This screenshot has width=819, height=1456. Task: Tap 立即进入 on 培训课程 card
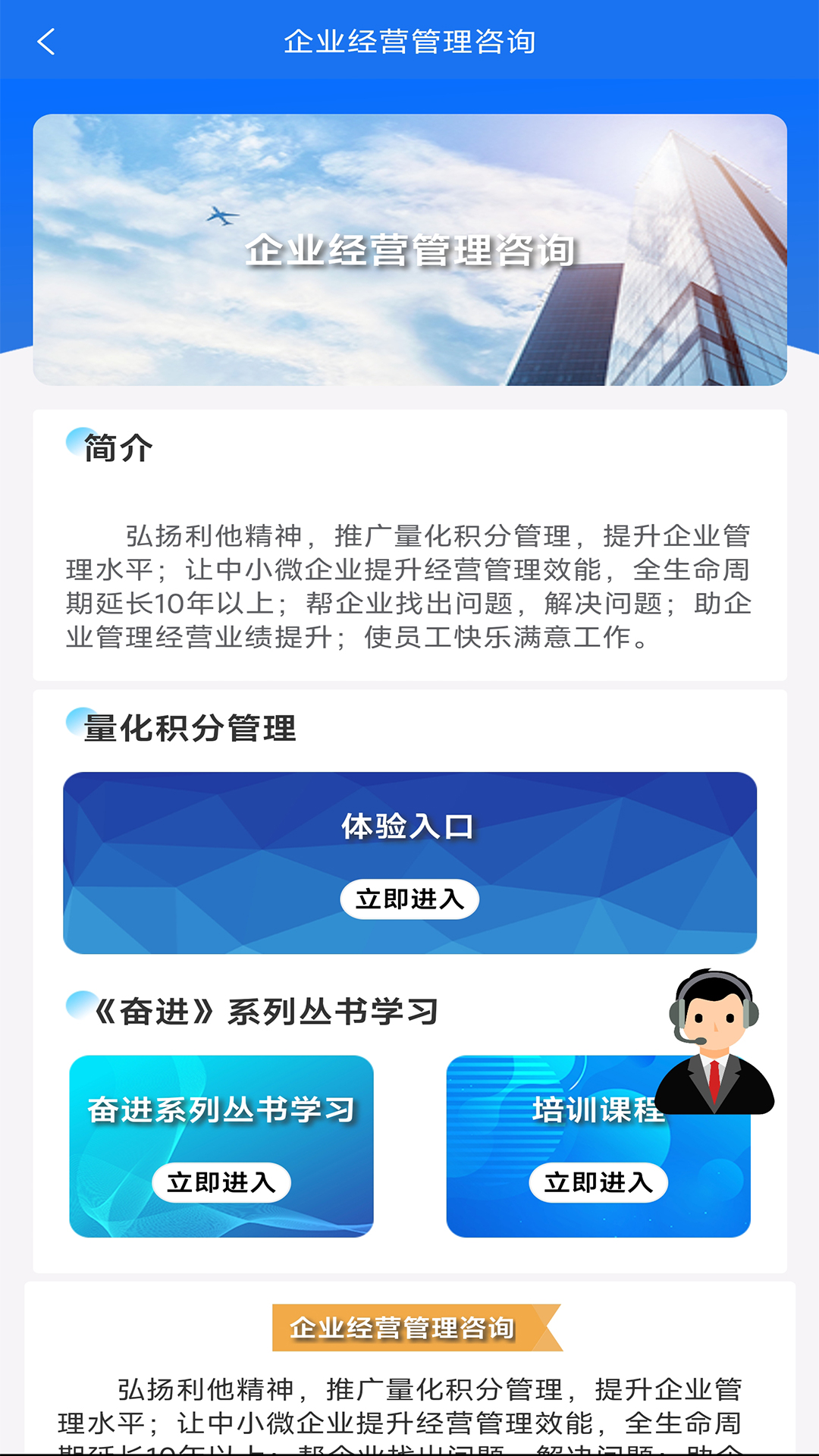(598, 1183)
